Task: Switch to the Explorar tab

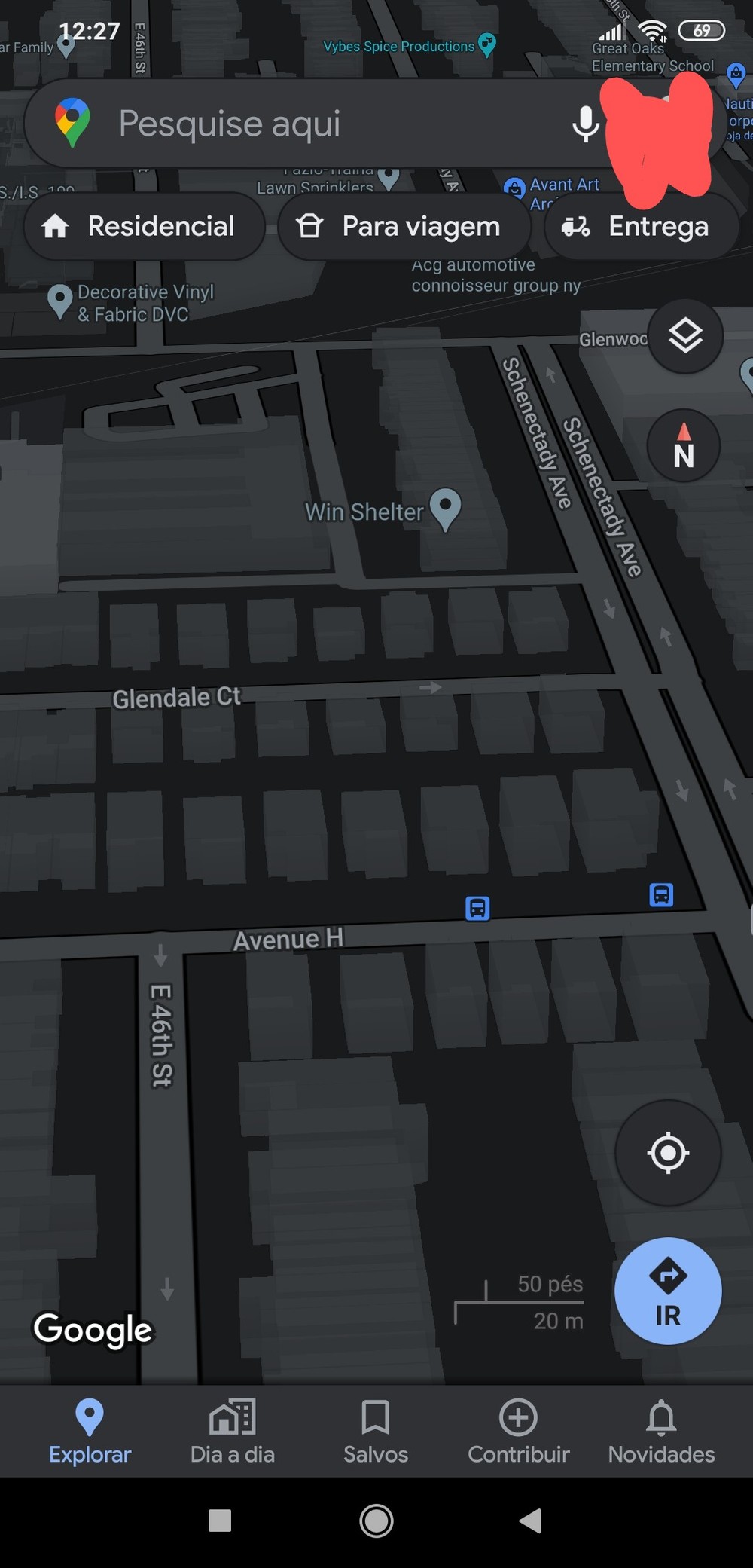Action: [x=90, y=1431]
